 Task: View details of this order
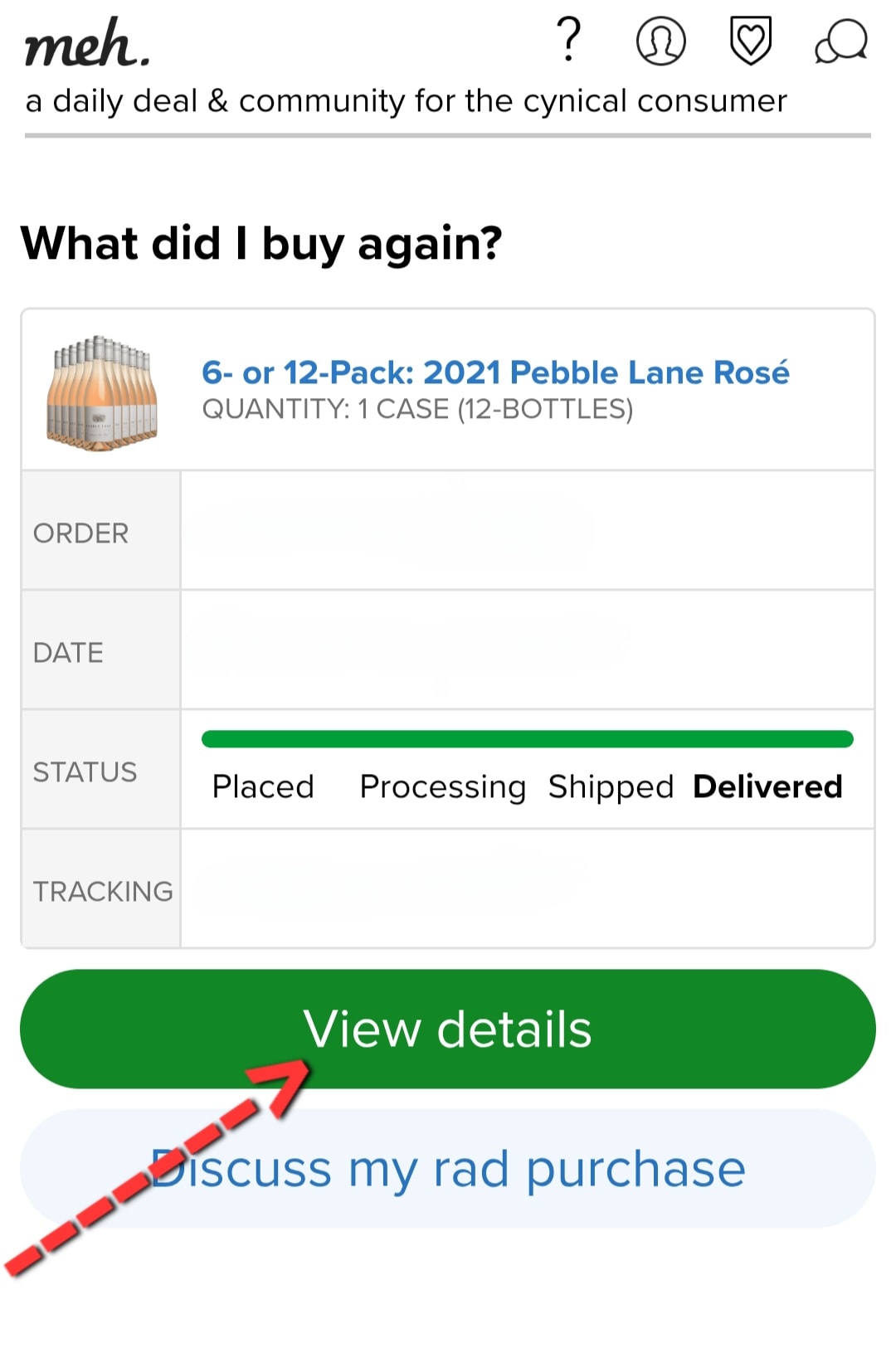point(448,1029)
